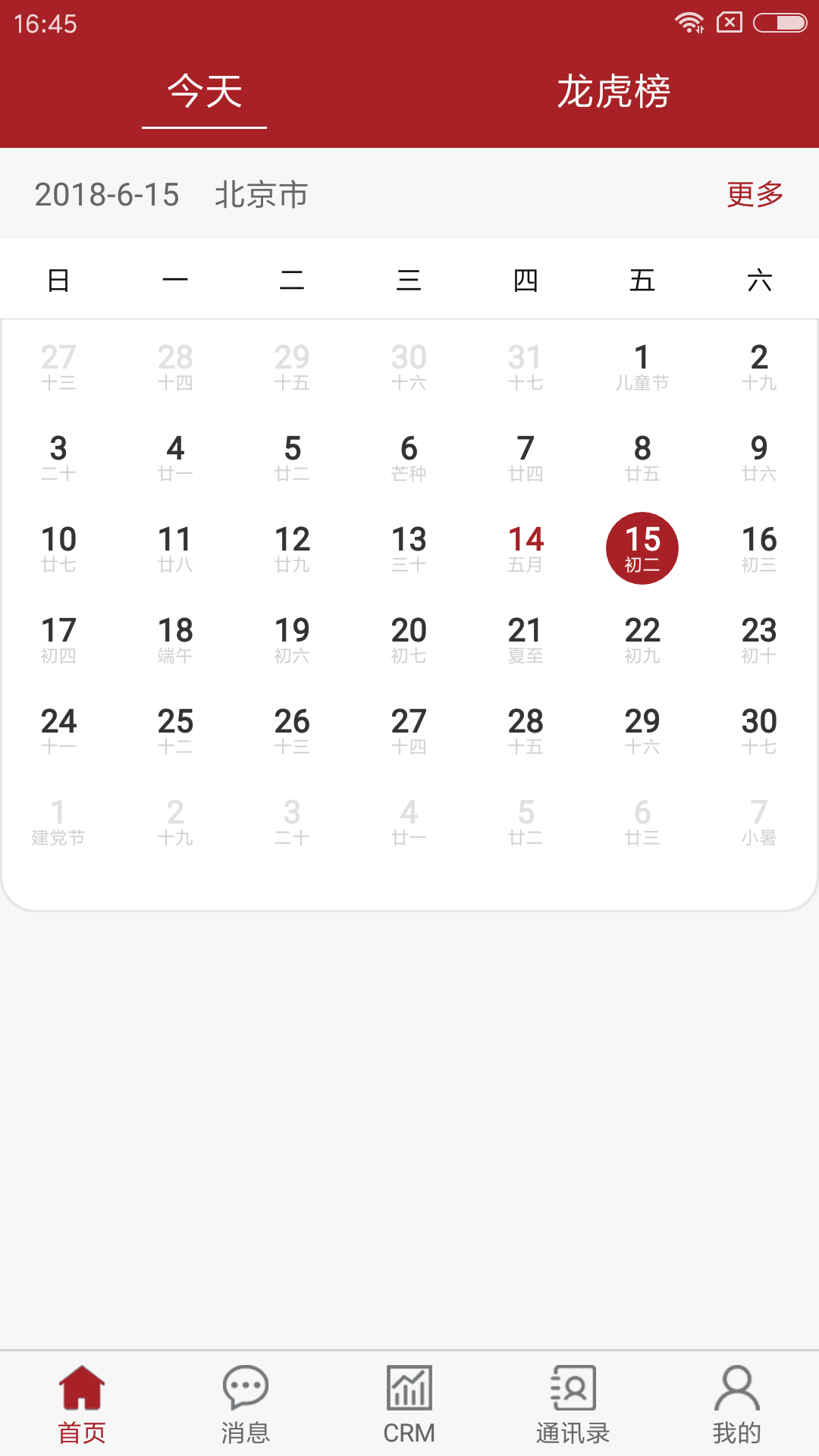Switch to the 通讯录 tab

coord(573,1404)
